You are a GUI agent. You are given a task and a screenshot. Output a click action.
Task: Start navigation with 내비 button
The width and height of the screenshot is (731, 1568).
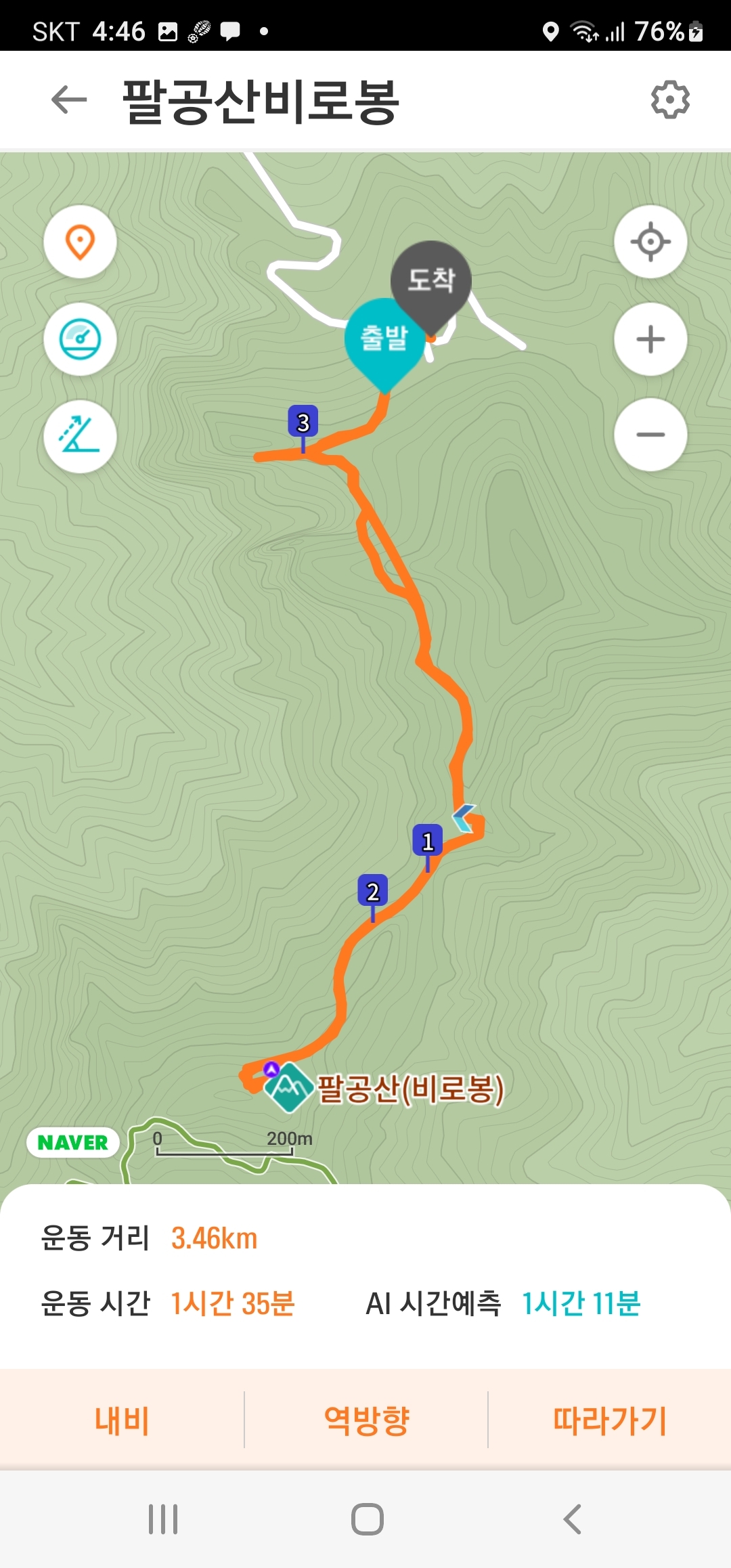tap(122, 1420)
